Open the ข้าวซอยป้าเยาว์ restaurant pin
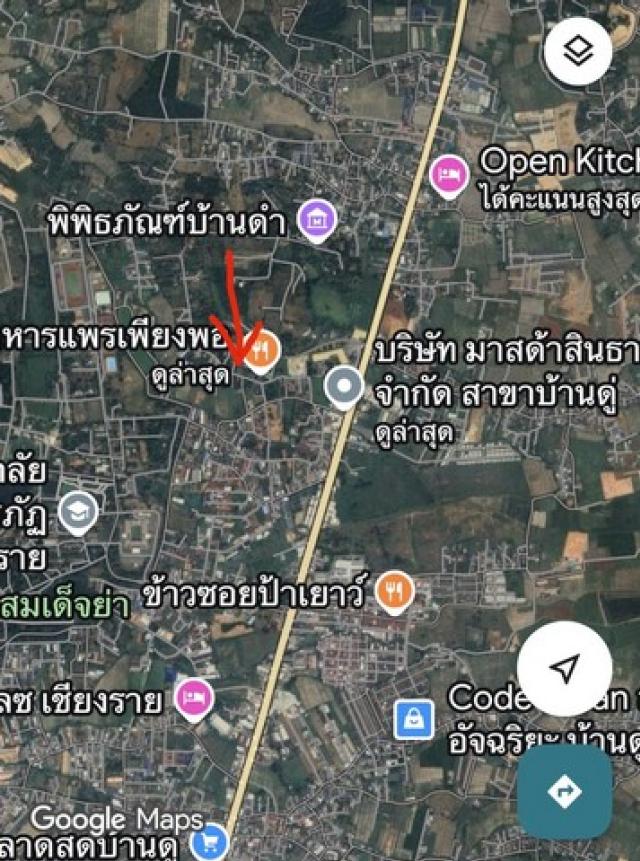 395,593
